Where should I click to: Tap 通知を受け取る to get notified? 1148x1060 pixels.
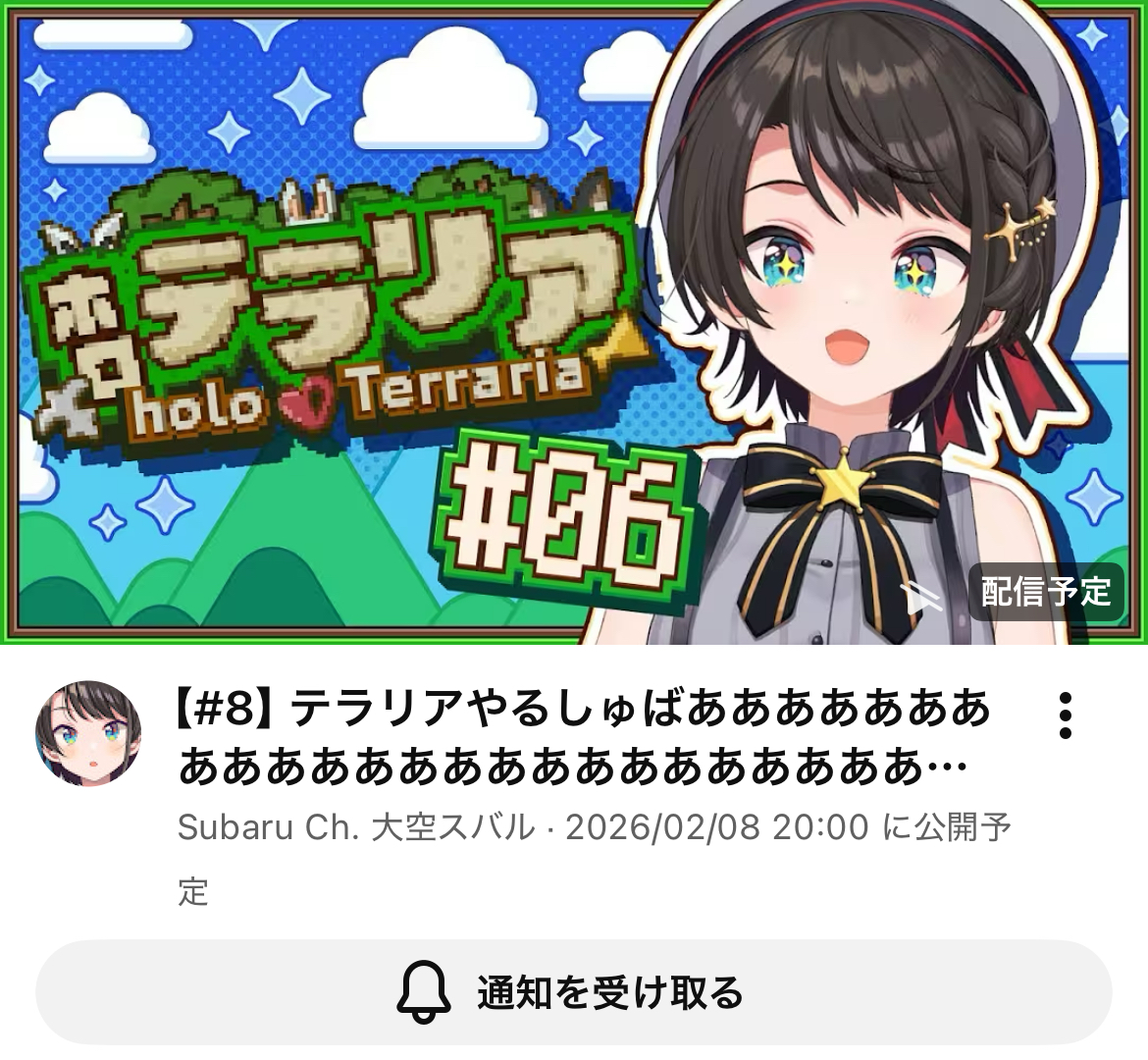tap(574, 992)
